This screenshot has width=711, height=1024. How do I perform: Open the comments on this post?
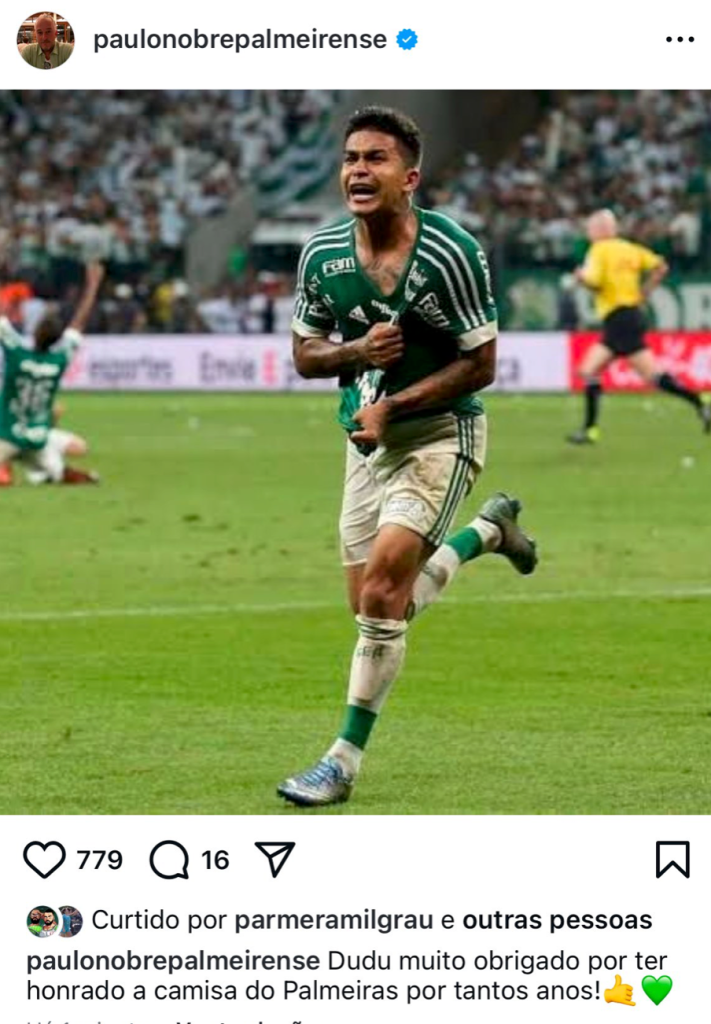(x=170, y=859)
